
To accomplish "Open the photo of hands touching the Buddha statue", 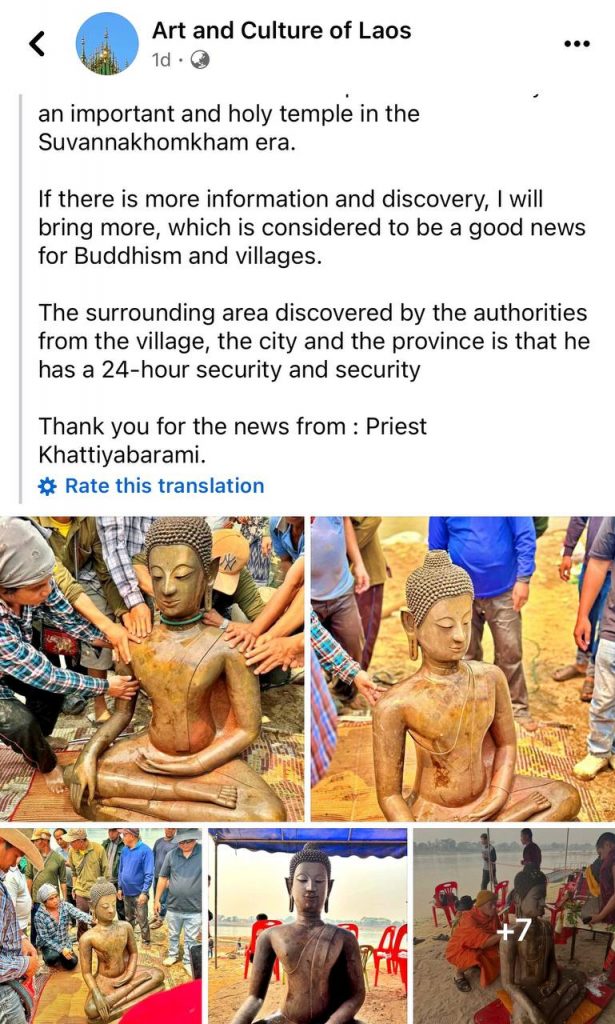I will point(153,668).
